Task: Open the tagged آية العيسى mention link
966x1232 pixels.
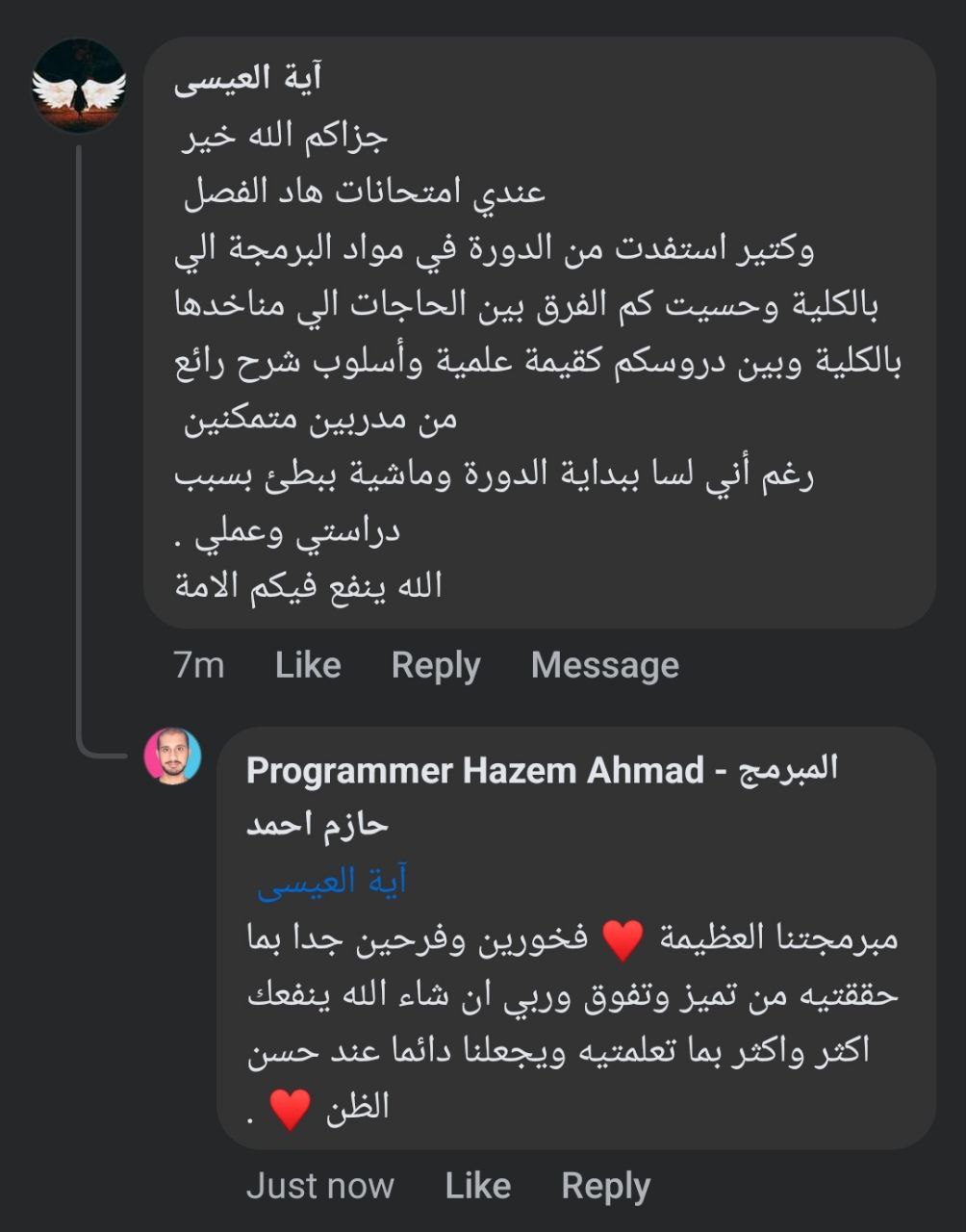Action: click(x=332, y=882)
